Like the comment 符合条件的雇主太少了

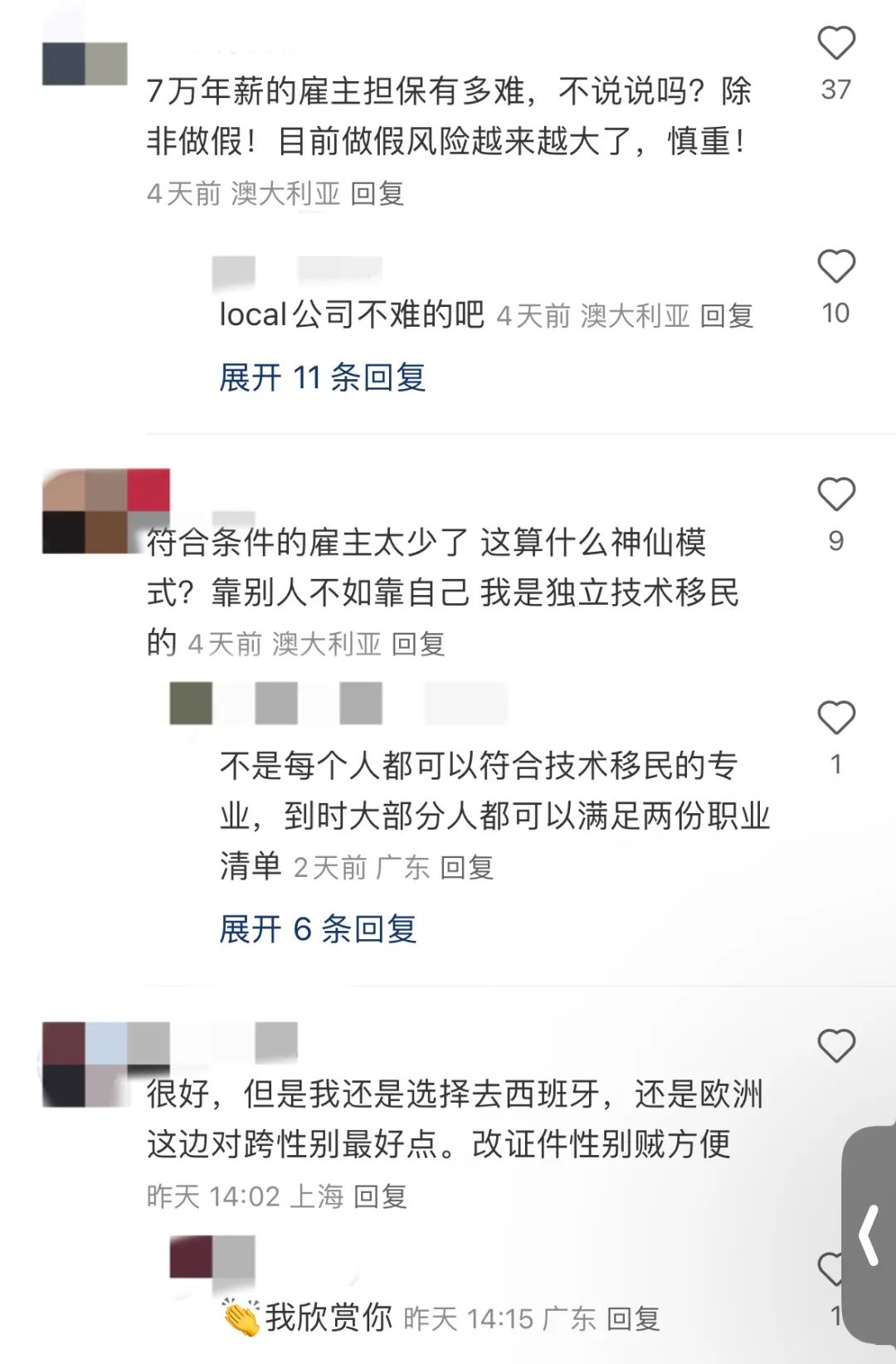(x=835, y=494)
